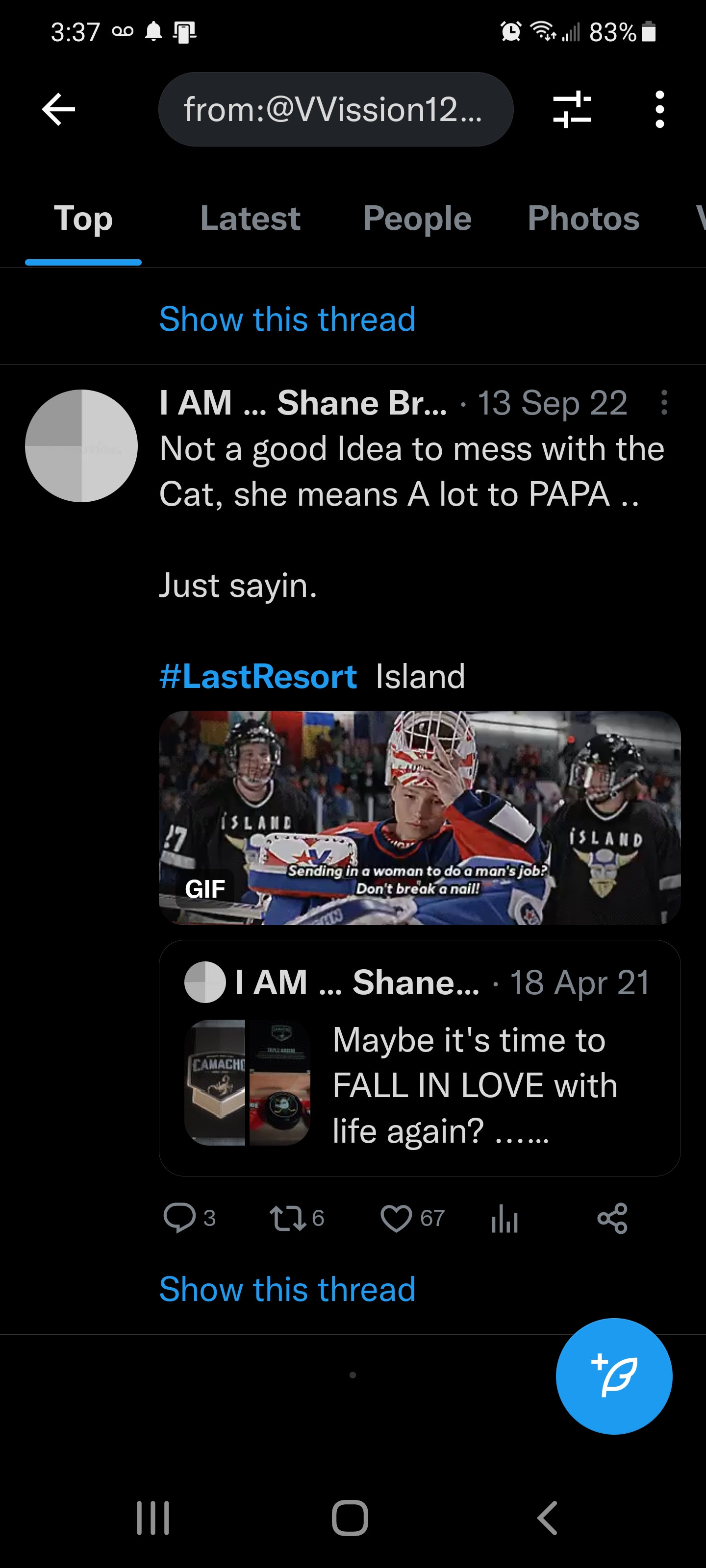The height and width of the screenshot is (1568, 706).
Task: Select the Top tab
Action: click(x=83, y=219)
